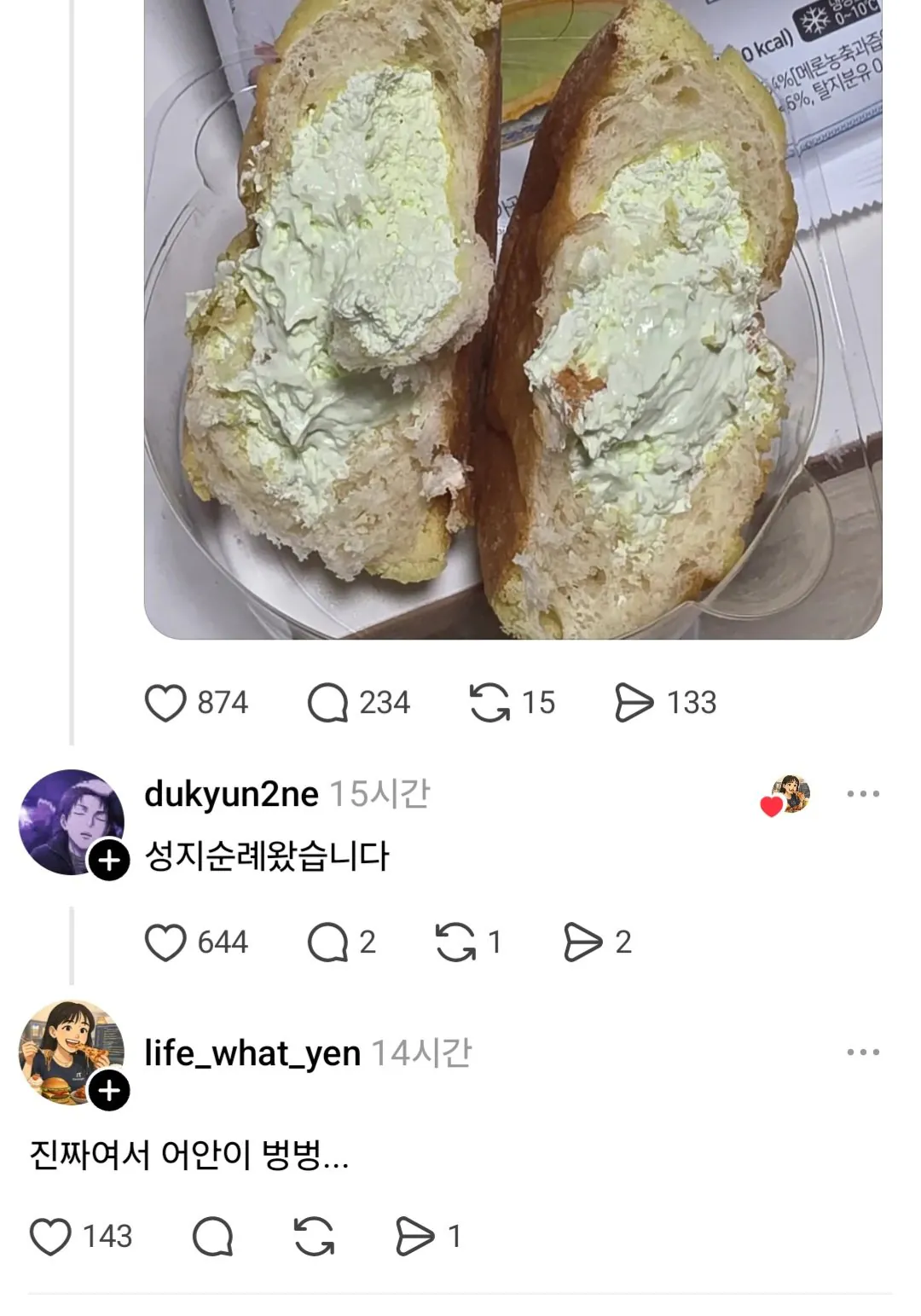The width and height of the screenshot is (921, 1316).
Task: Comment on life_what_yen's reply
Action: [212, 1238]
